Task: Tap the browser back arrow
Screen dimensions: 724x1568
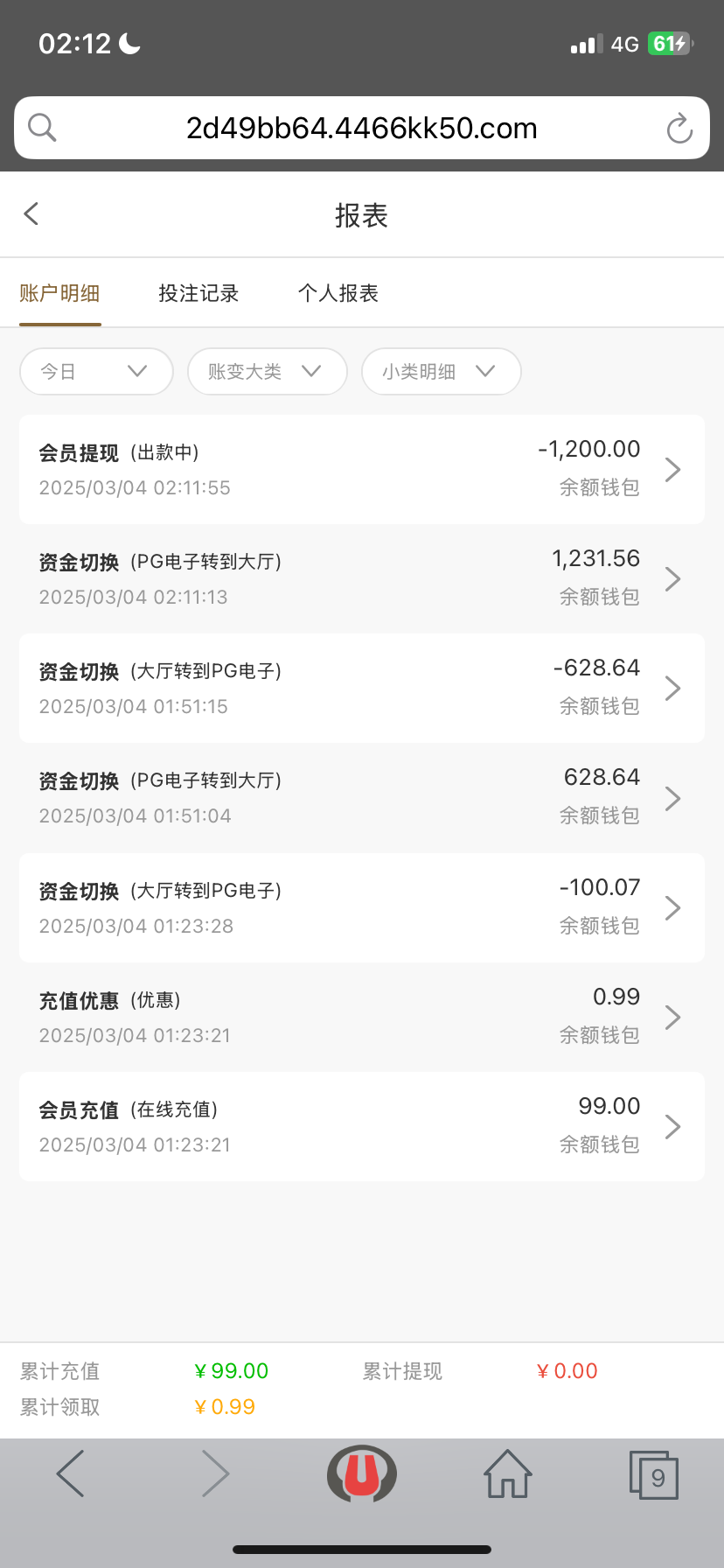Action: [70, 1473]
